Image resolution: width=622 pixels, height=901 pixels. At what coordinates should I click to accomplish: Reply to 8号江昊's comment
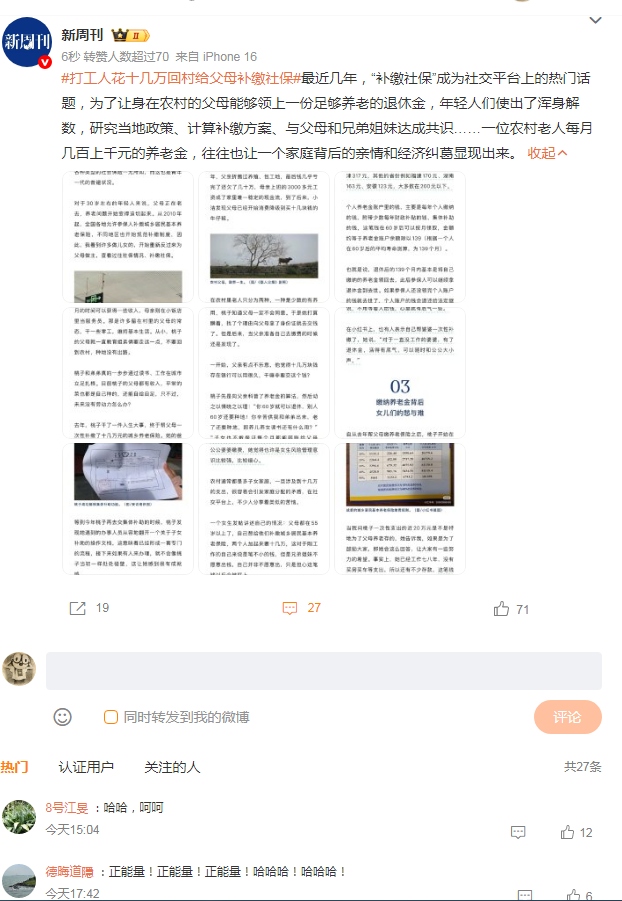(518, 832)
